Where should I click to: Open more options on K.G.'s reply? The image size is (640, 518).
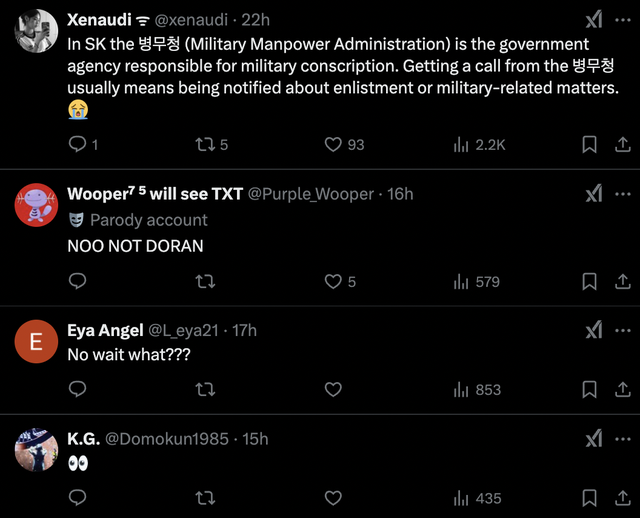pyautogui.click(x=623, y=439)
